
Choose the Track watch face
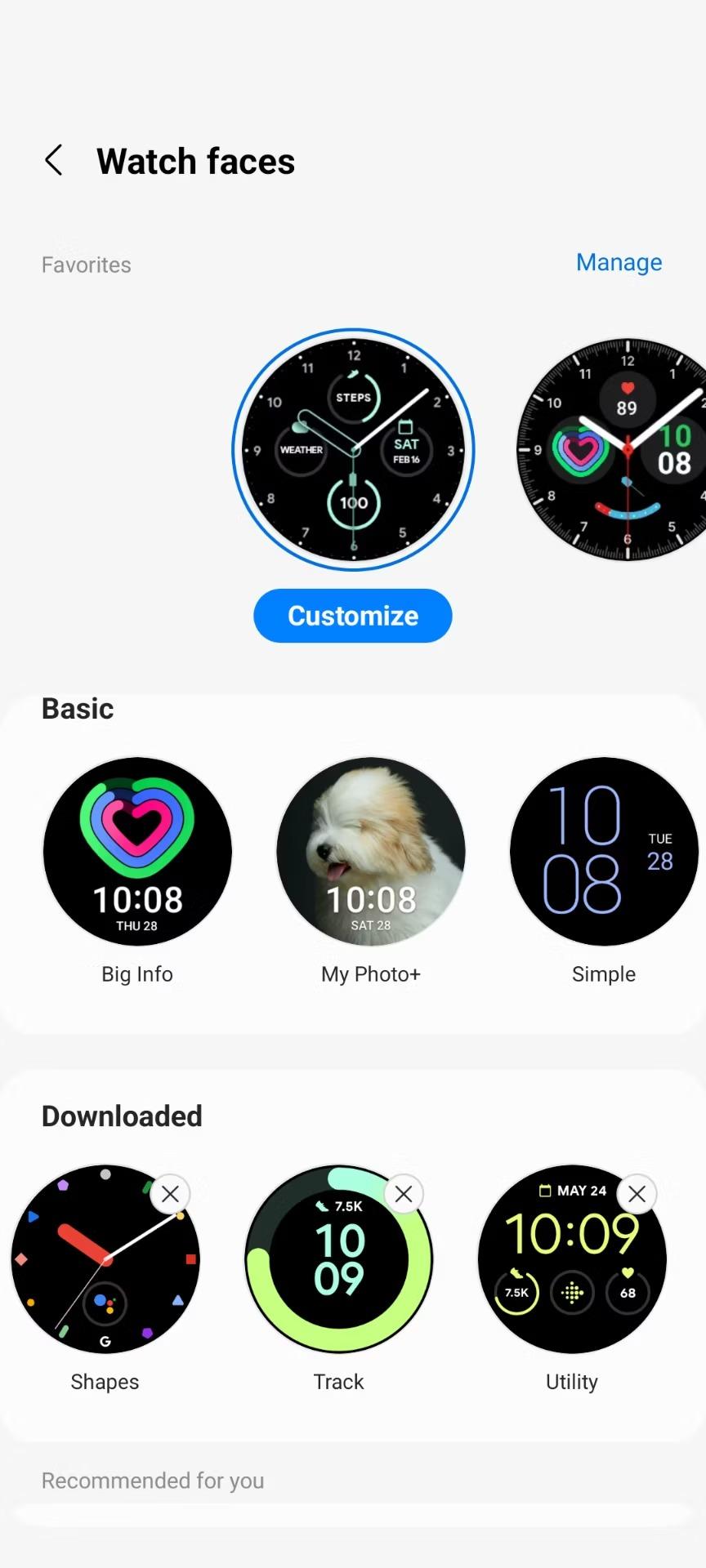[338, 1259]
